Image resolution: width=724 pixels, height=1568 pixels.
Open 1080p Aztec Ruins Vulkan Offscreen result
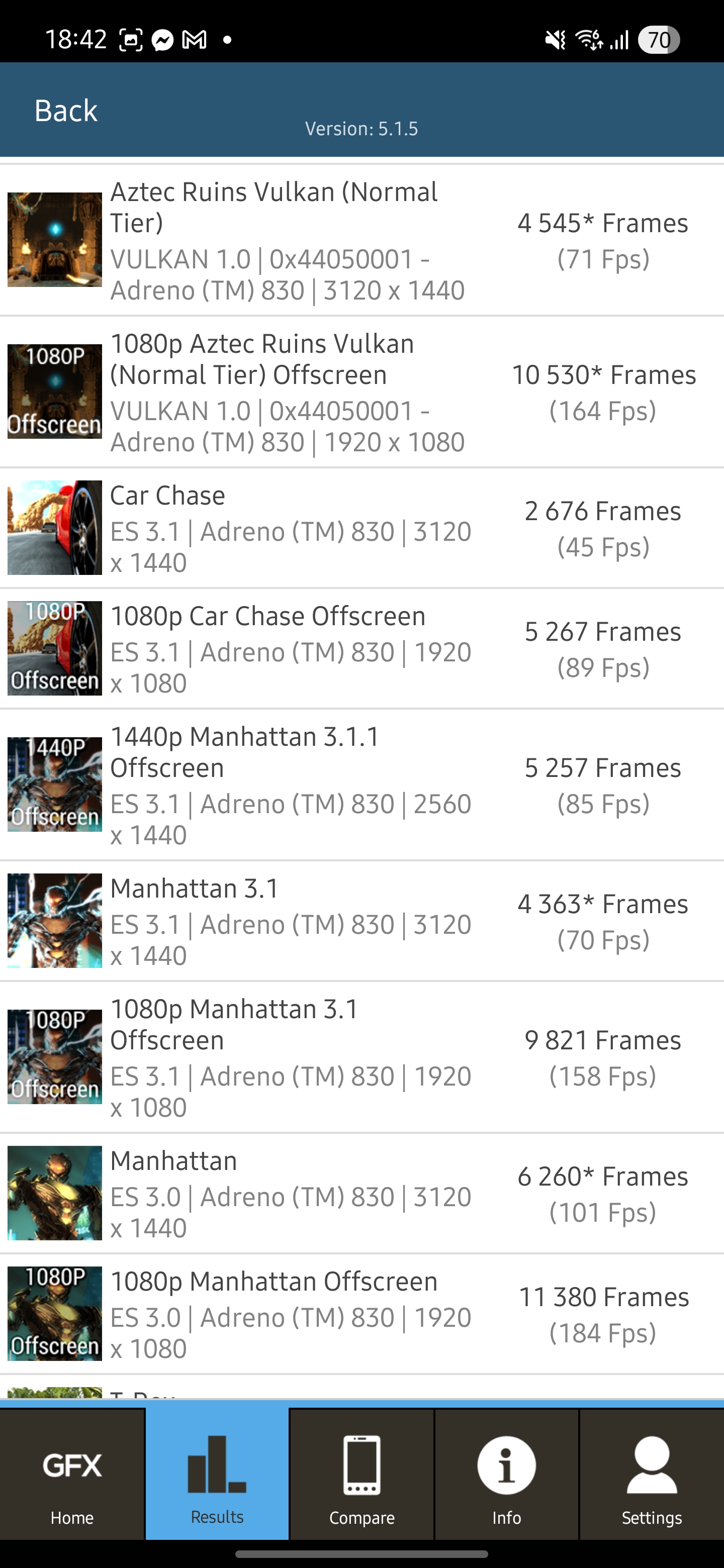361,392
